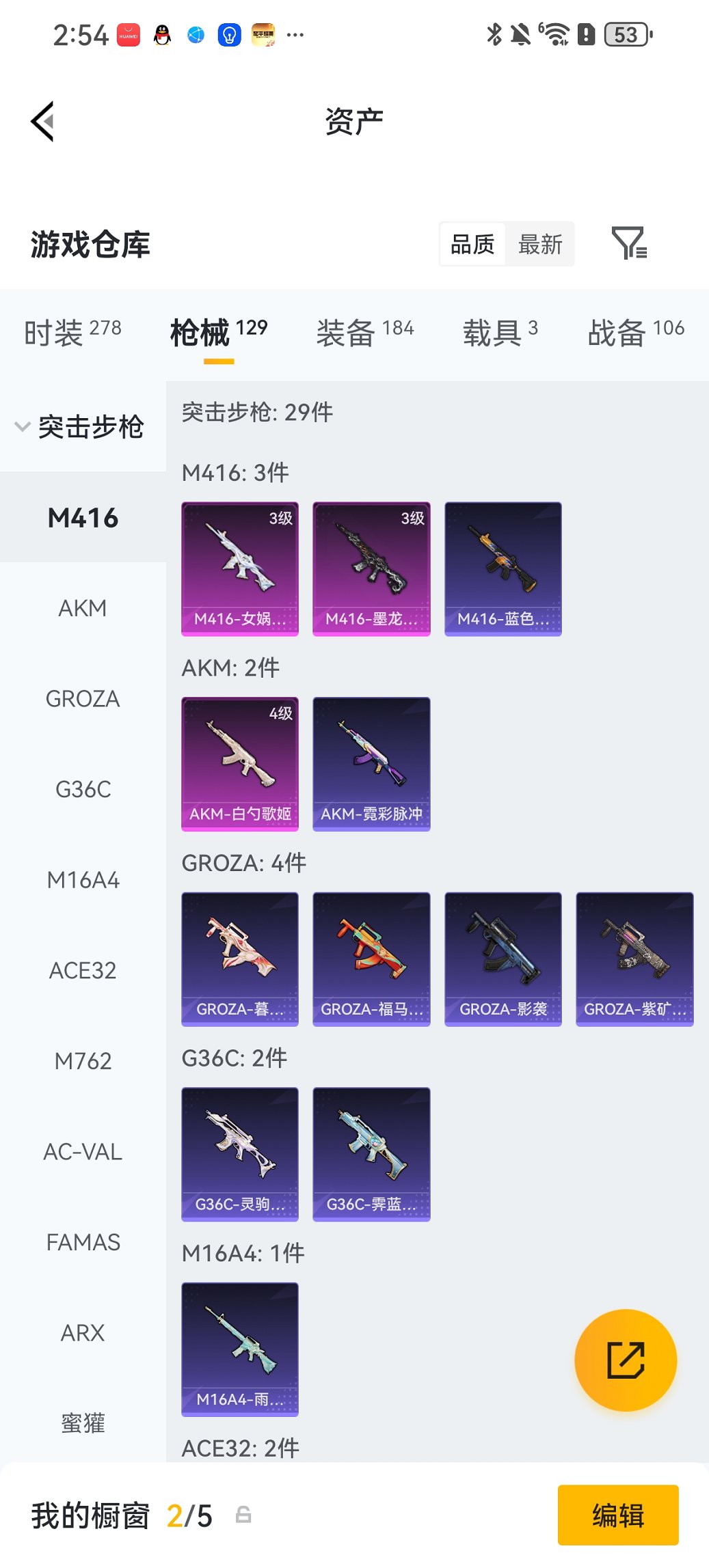Tap 编辑 to edit my showcase
Image resolution: width=709 pixels, height=1568 pixels.
pyautogui.click(x=617, y=1515)
